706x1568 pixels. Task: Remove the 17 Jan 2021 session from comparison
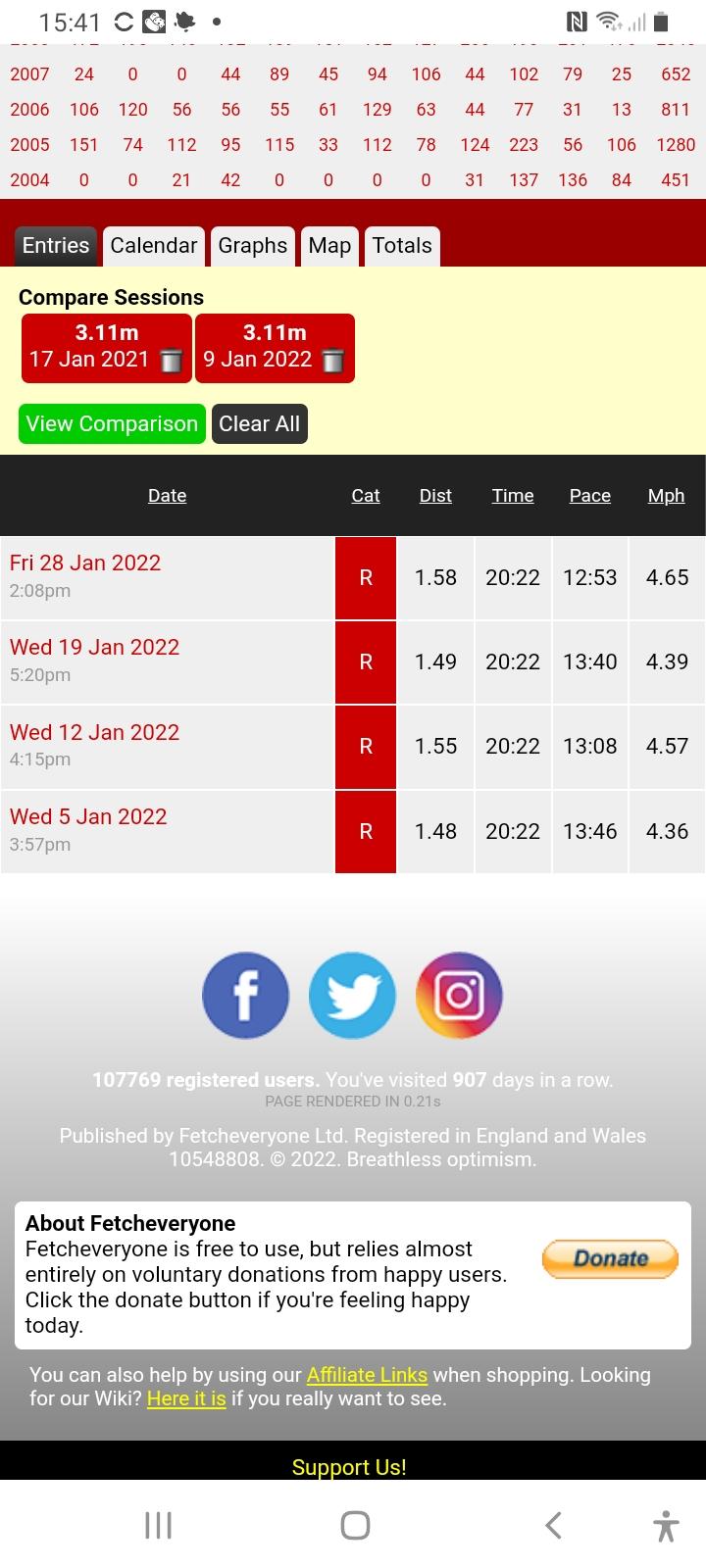click(171, 361)
